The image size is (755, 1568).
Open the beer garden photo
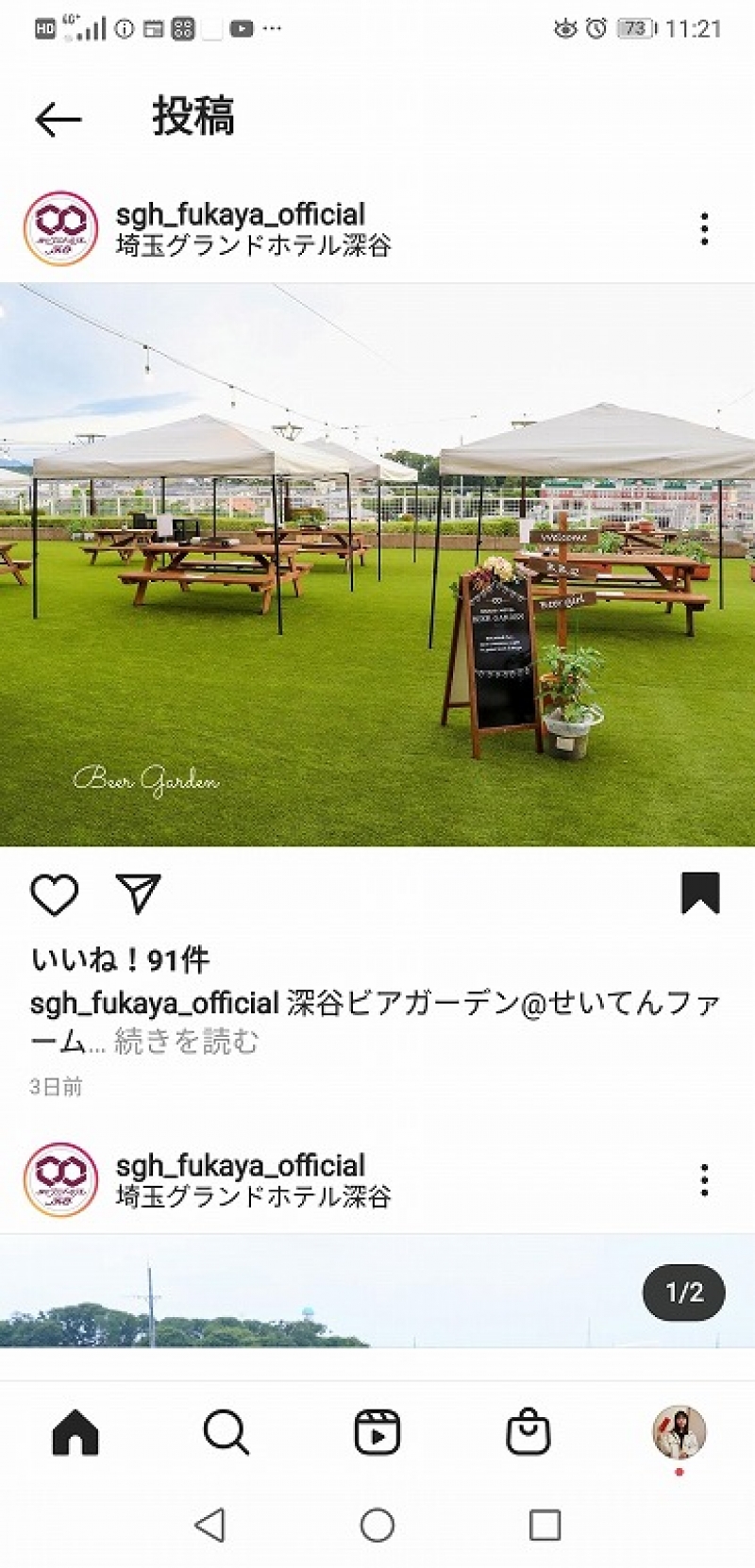[377, 564]
